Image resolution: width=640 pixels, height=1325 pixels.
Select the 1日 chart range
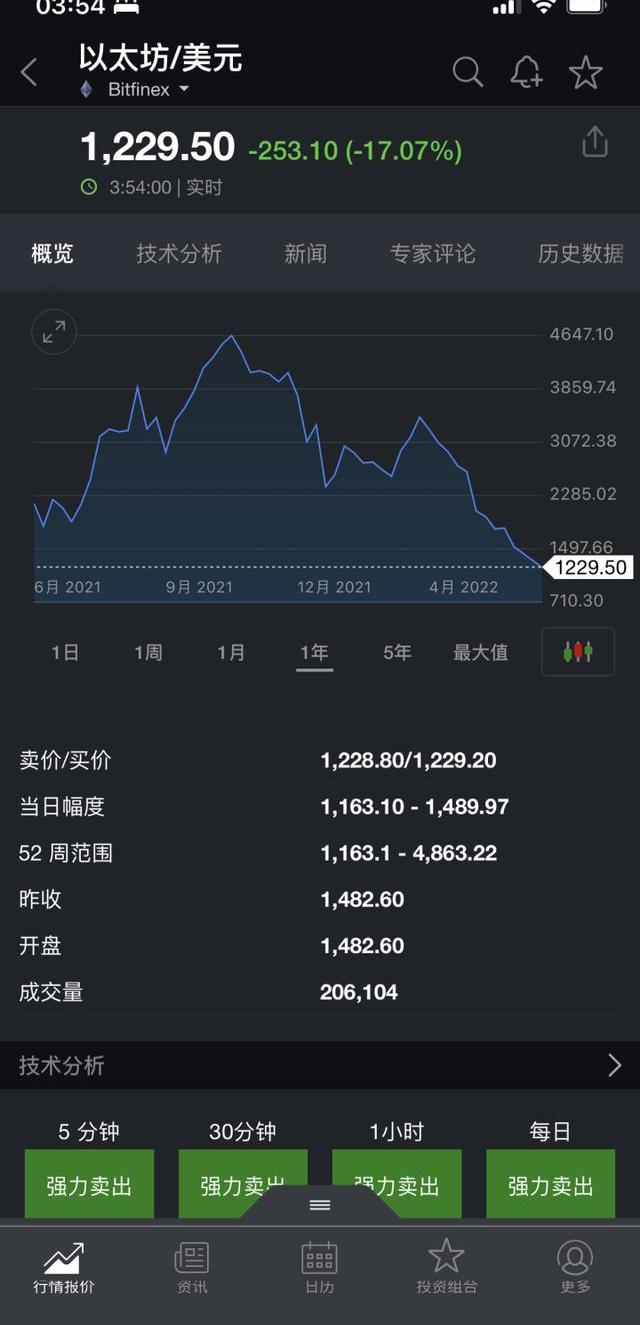click(65, 653)
